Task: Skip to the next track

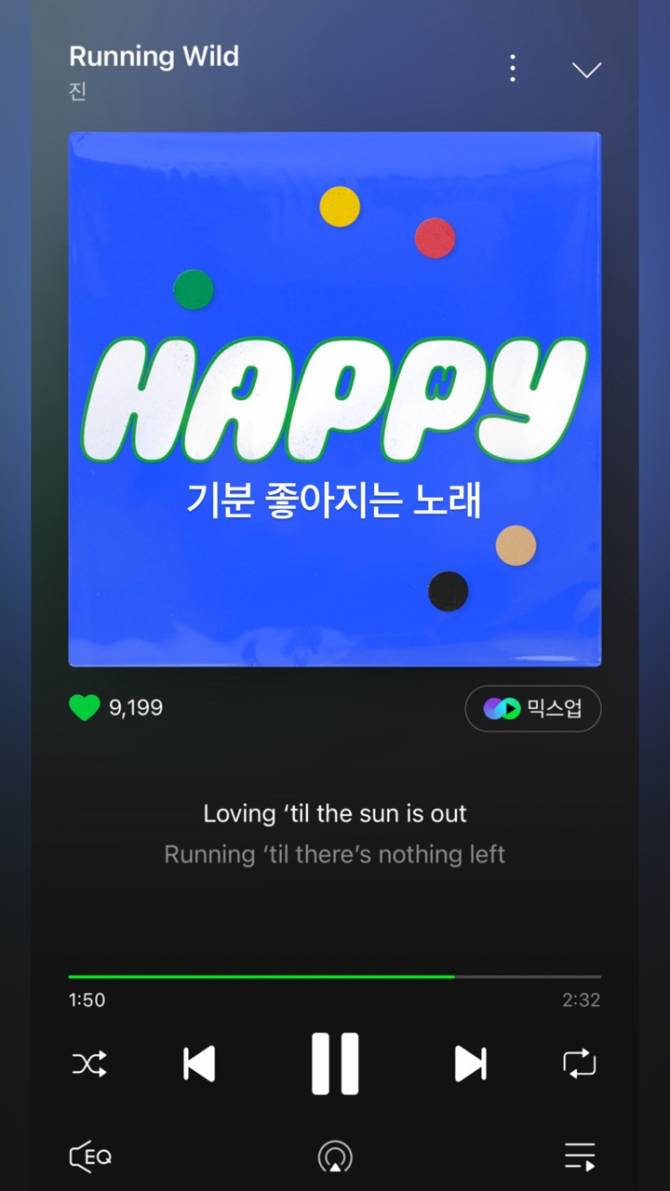Action: [470, 1064]
